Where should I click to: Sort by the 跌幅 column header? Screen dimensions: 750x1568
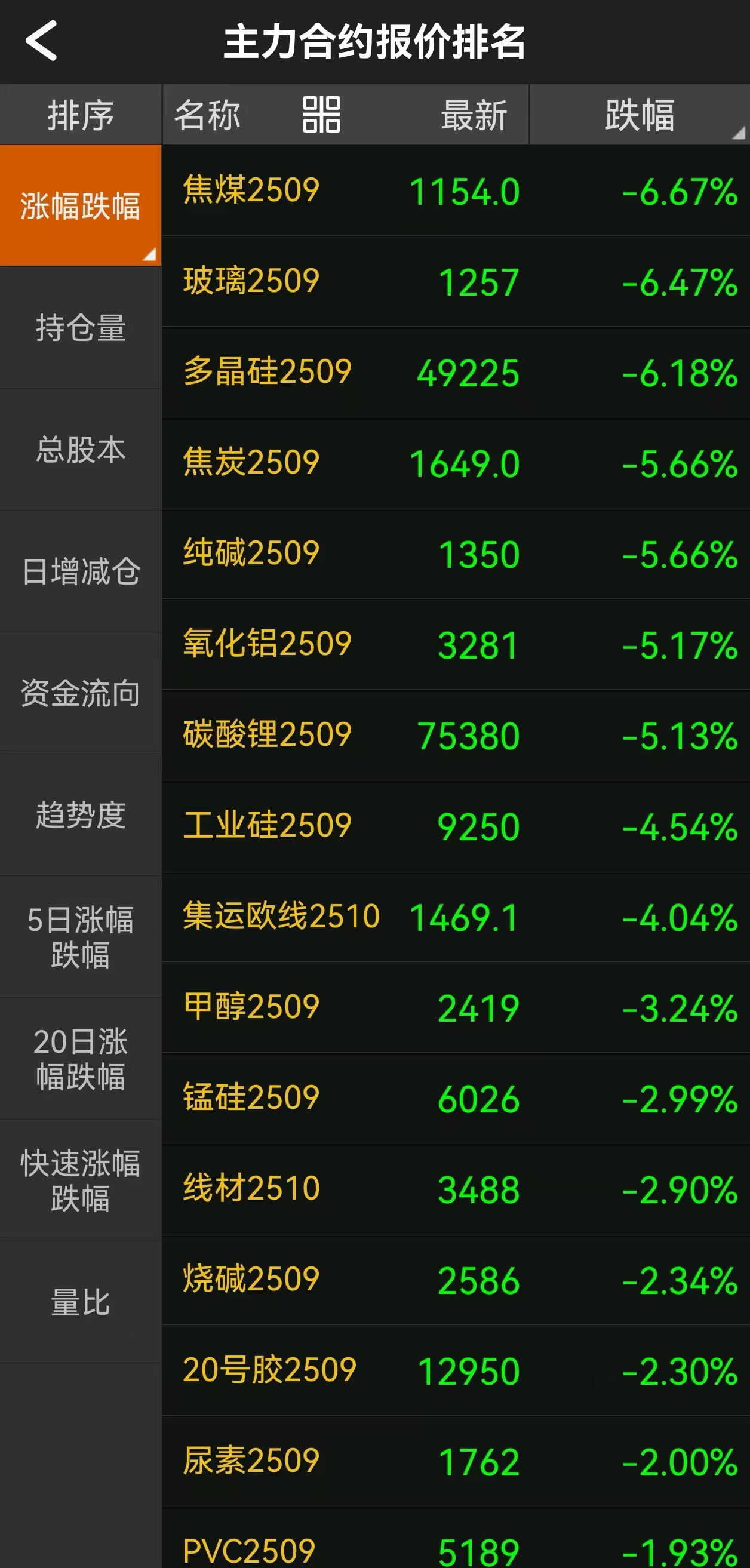pos(639,115)
